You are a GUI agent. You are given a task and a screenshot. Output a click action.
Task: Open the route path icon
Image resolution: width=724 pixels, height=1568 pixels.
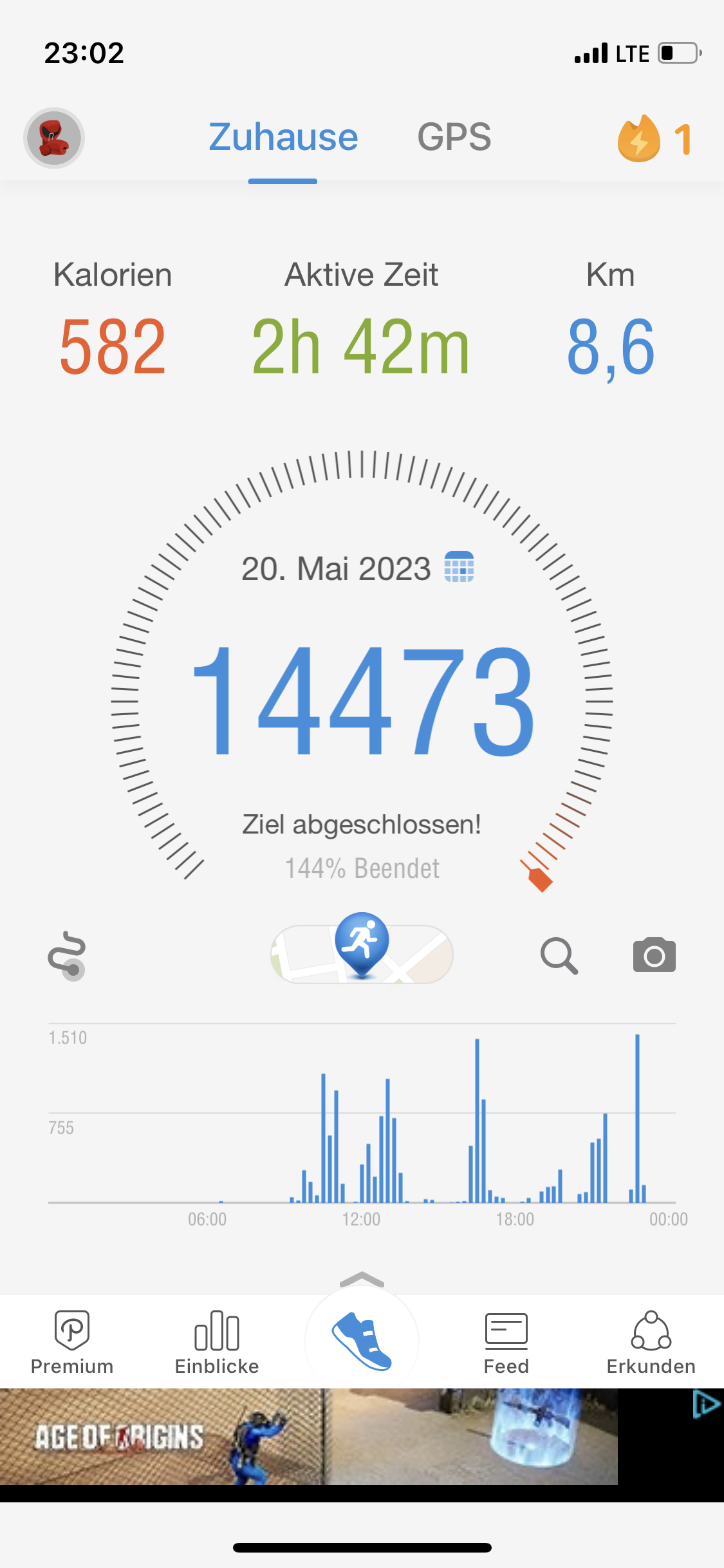(x=67, y=956)
